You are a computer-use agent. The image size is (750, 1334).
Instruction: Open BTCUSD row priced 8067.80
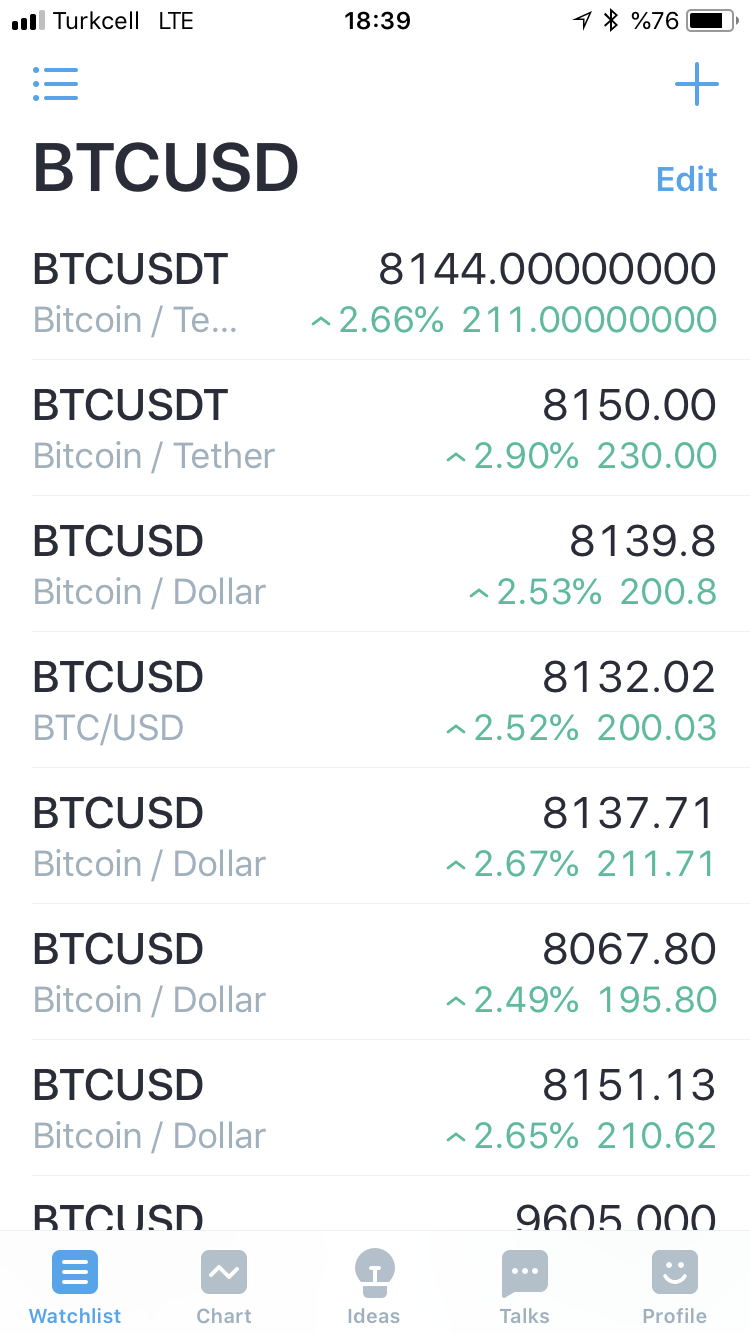pos(375,973)
